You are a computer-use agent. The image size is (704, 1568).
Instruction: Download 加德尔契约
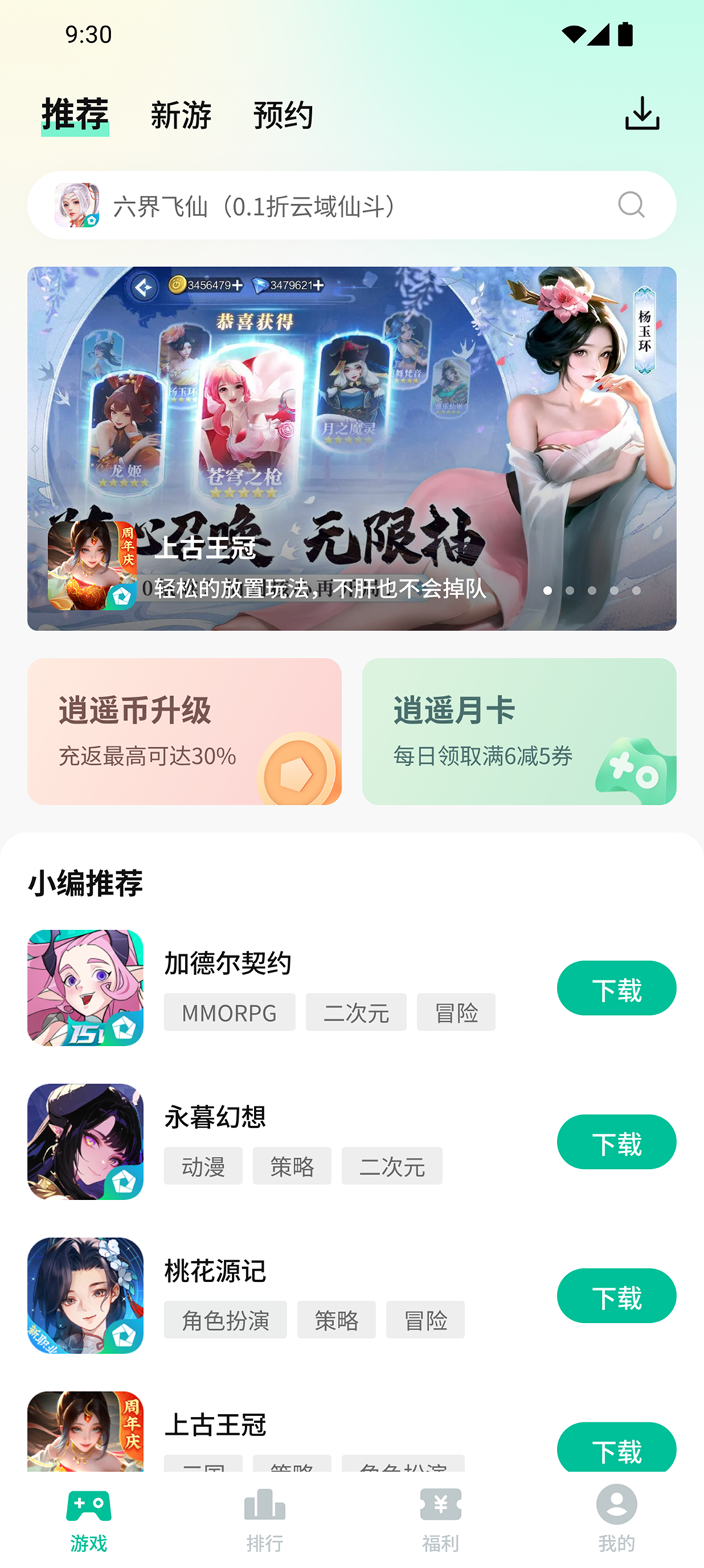pyautogui.click(x=616, y=988)
